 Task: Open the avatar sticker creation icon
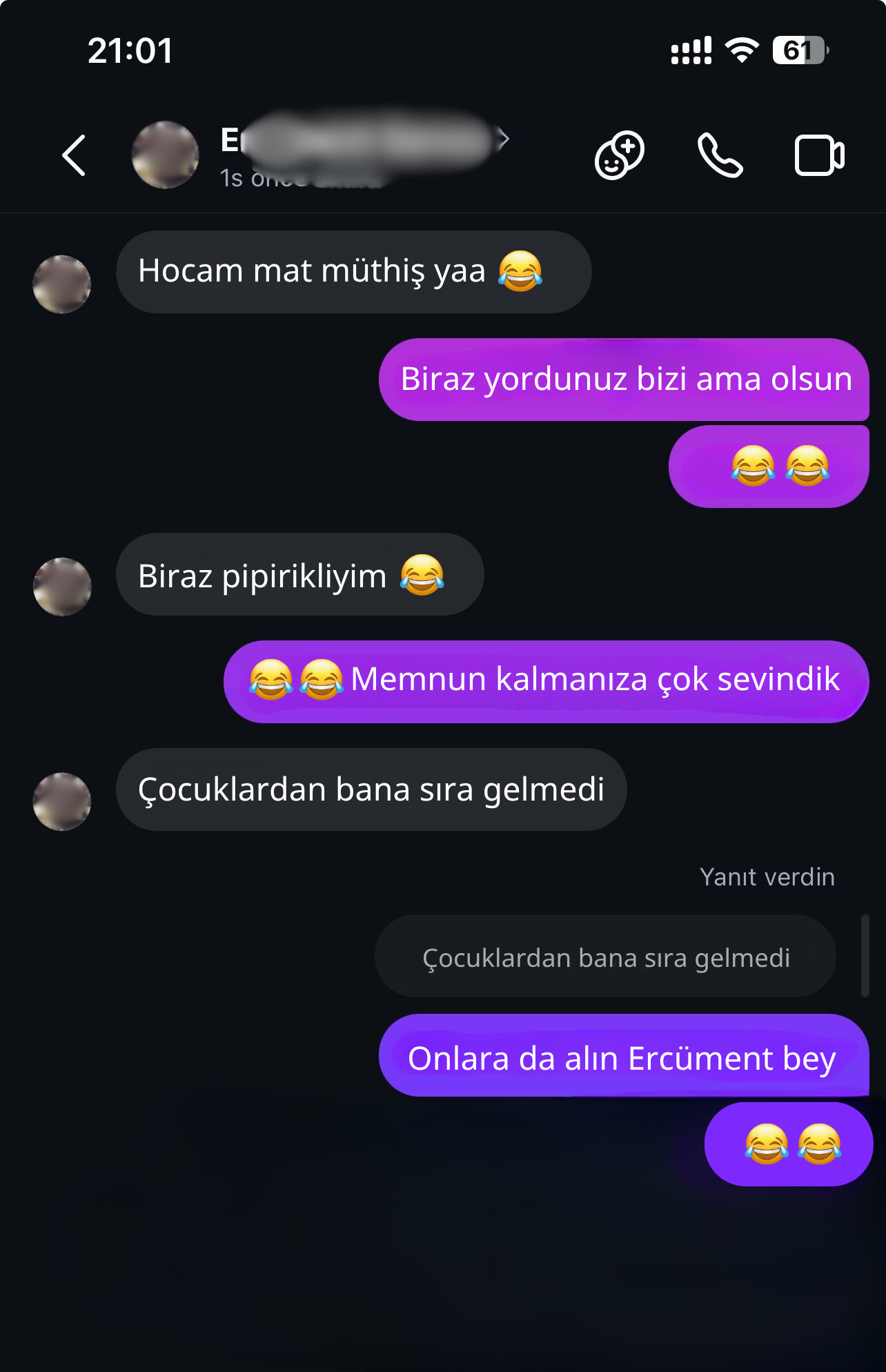pyautogui.click(x=619, y=155)
